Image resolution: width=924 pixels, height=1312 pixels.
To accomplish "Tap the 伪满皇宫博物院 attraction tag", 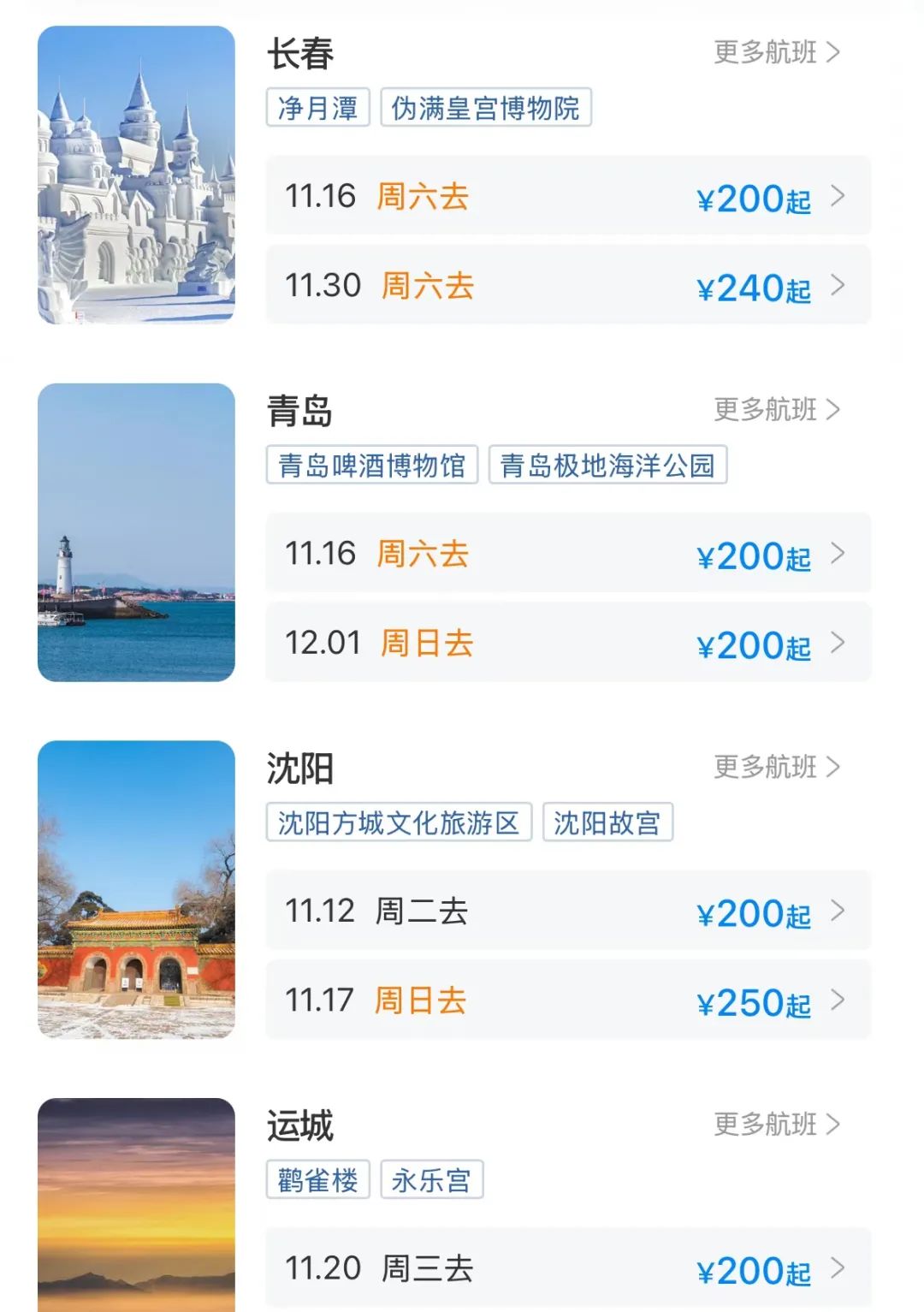I will point(485,108).
